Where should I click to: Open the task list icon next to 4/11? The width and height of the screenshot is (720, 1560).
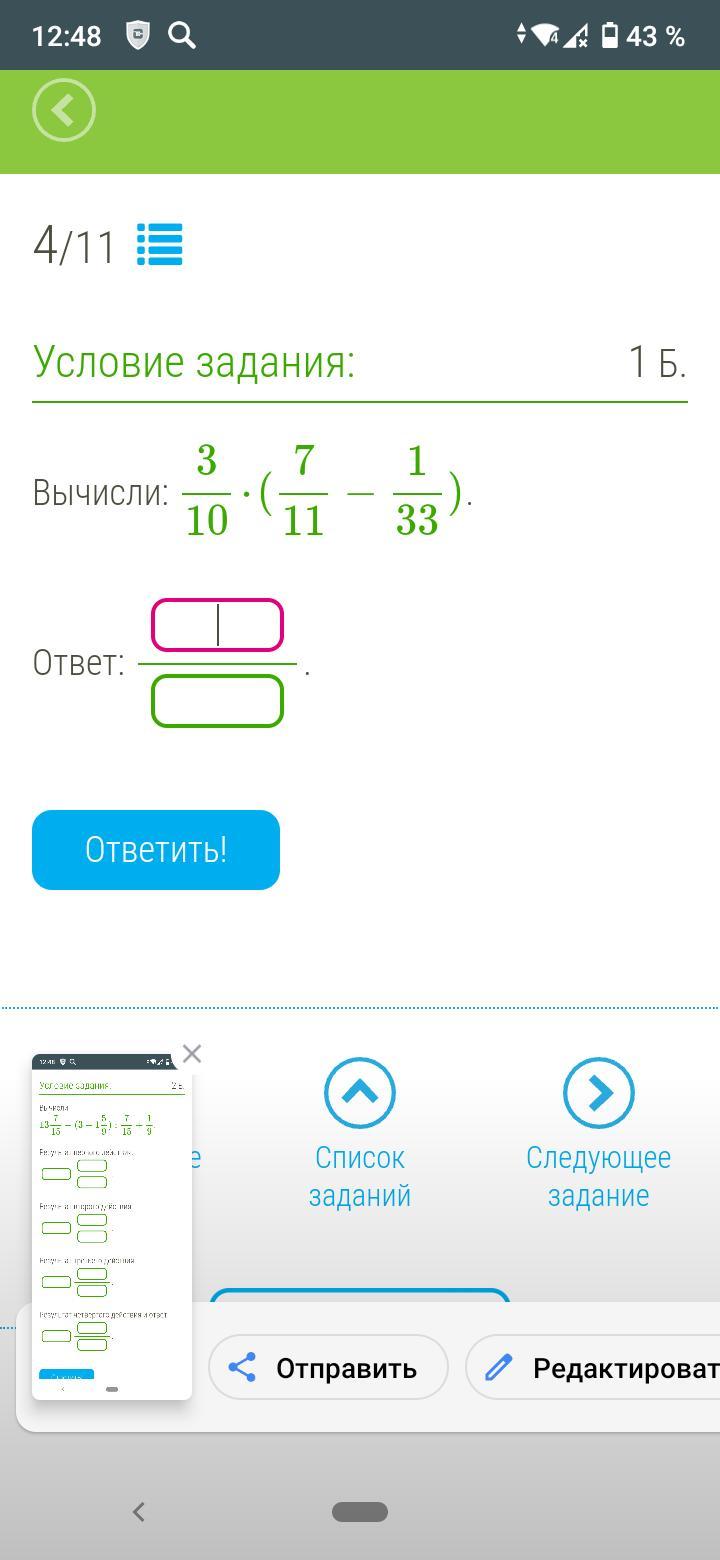(160, 245)
